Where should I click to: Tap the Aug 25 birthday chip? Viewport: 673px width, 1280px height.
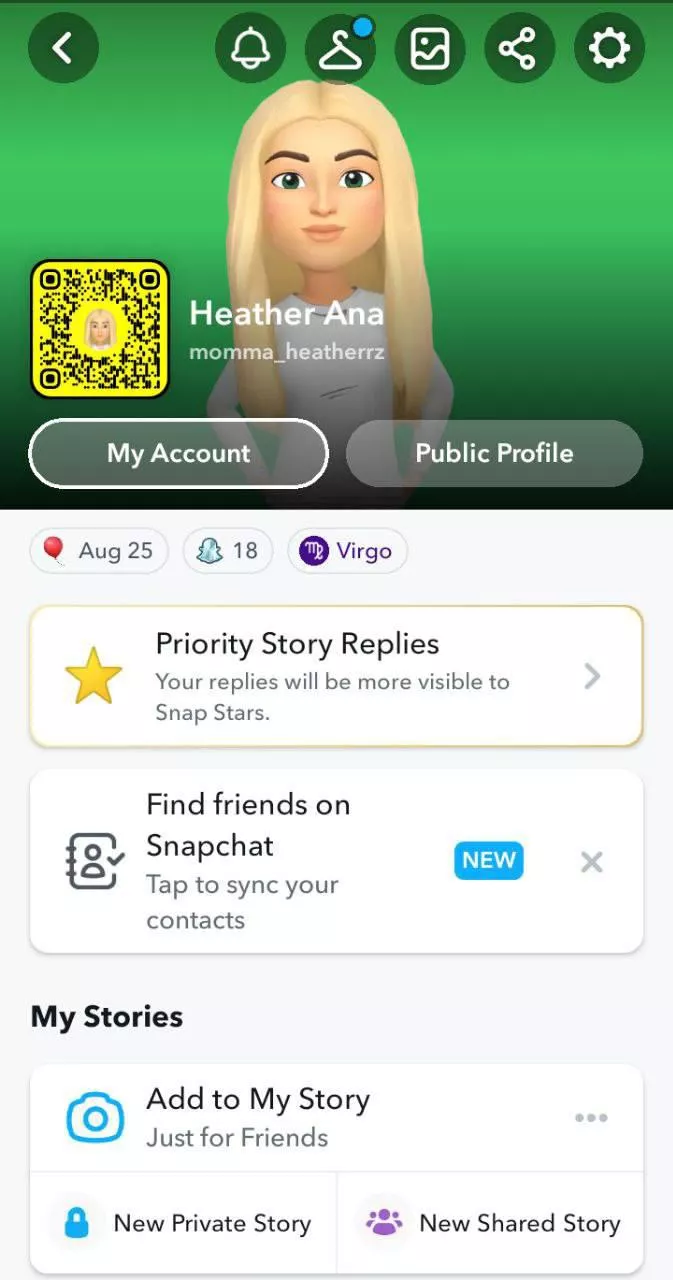tap(99, 550)
